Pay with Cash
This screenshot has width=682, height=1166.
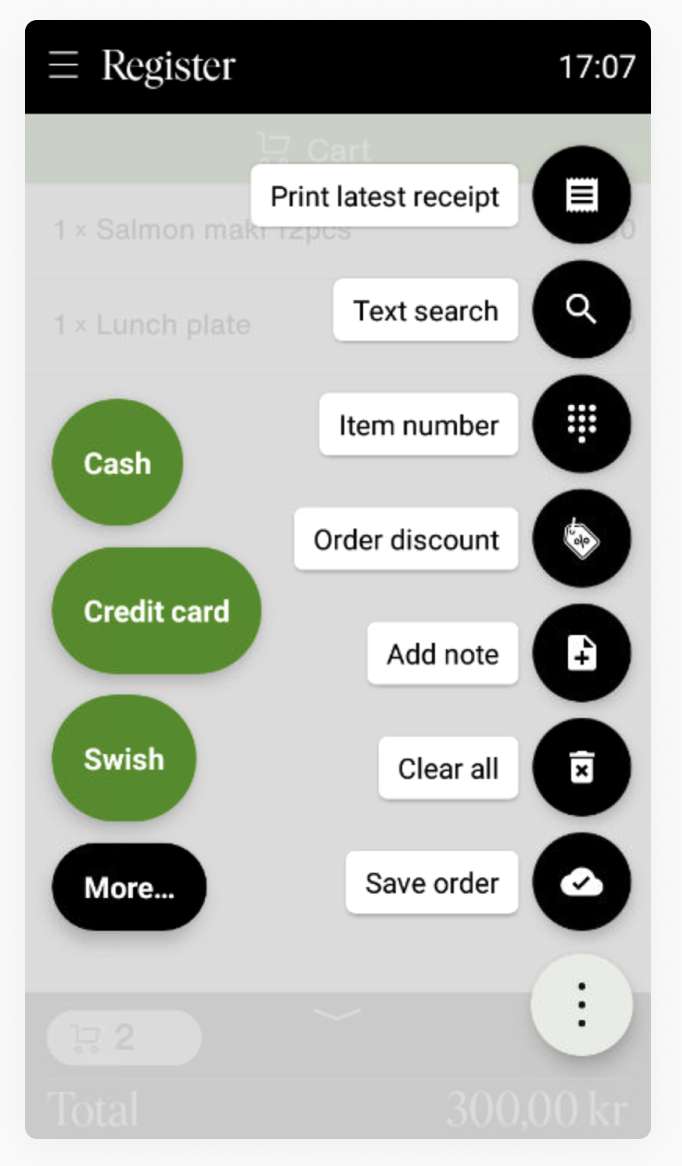117,463
